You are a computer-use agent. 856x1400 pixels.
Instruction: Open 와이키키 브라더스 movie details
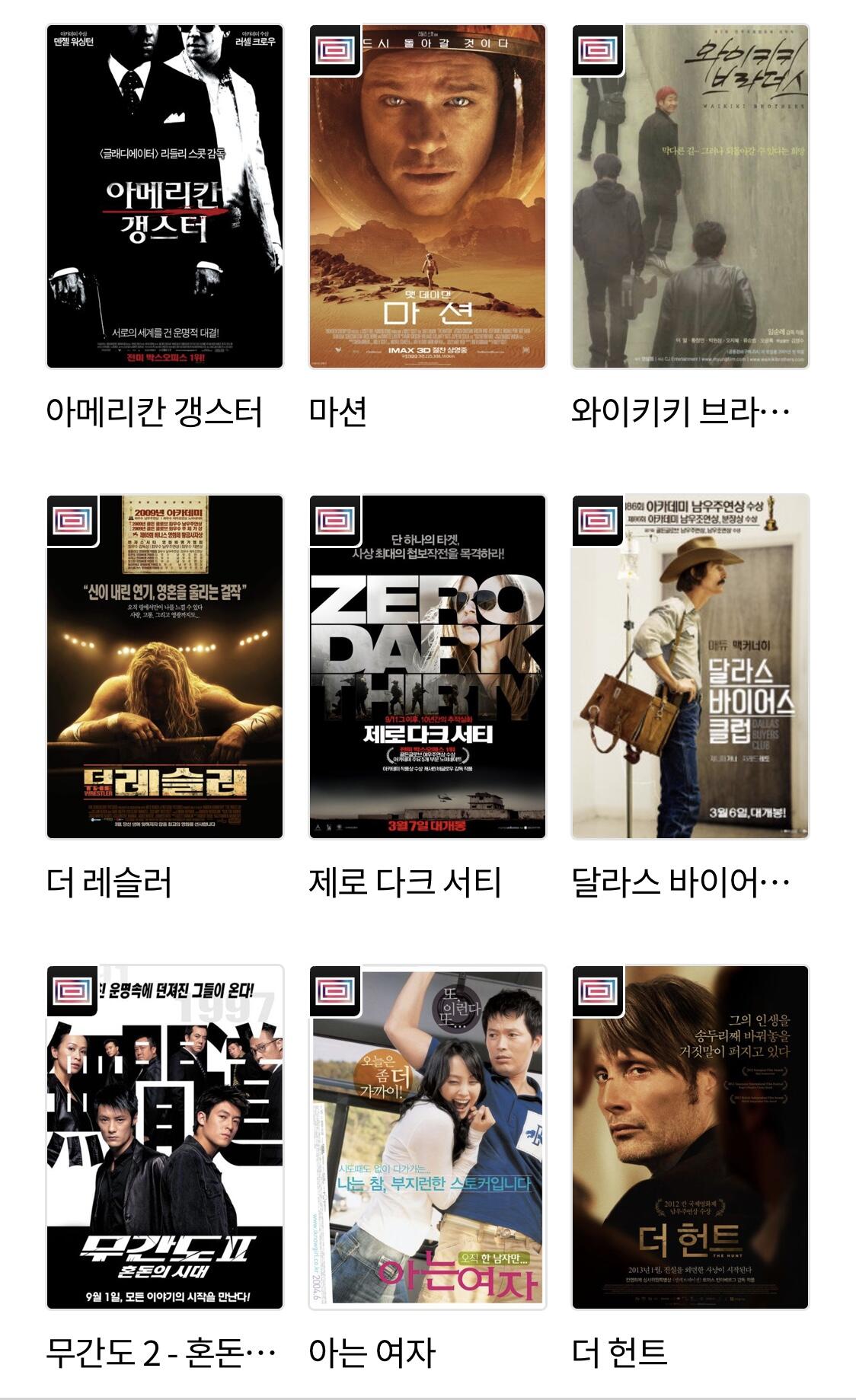coord(690,196)
